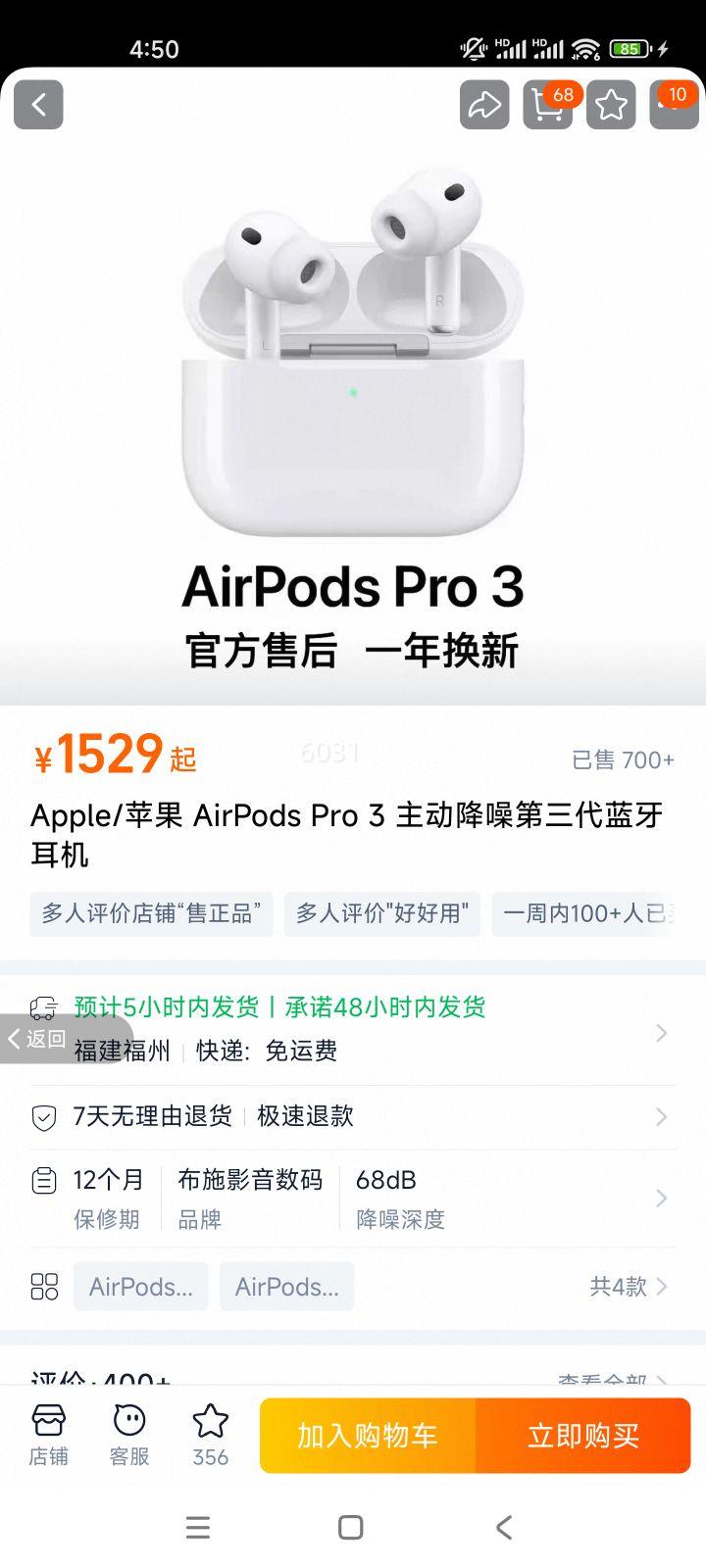Check the battery indicator showing 85

pyautogui.click(x=629, y=48)
